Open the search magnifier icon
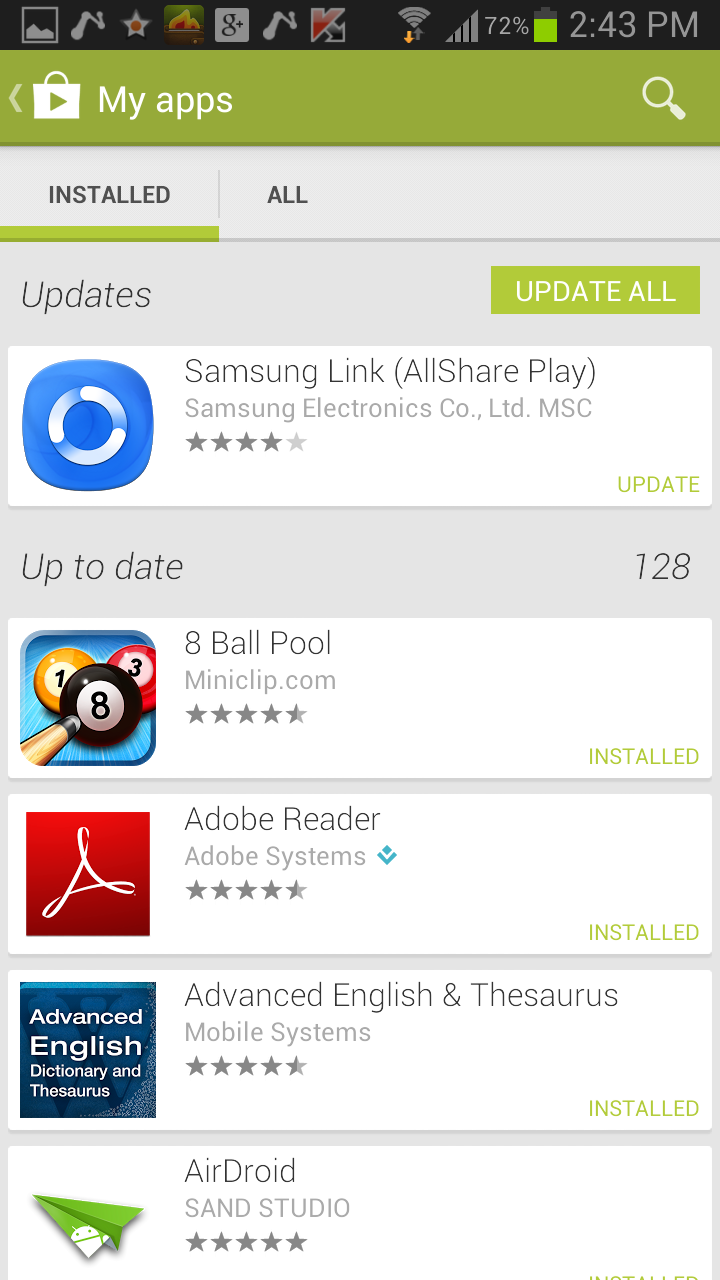The height and width of the screenshot is (1280, 720). [663, 99]
